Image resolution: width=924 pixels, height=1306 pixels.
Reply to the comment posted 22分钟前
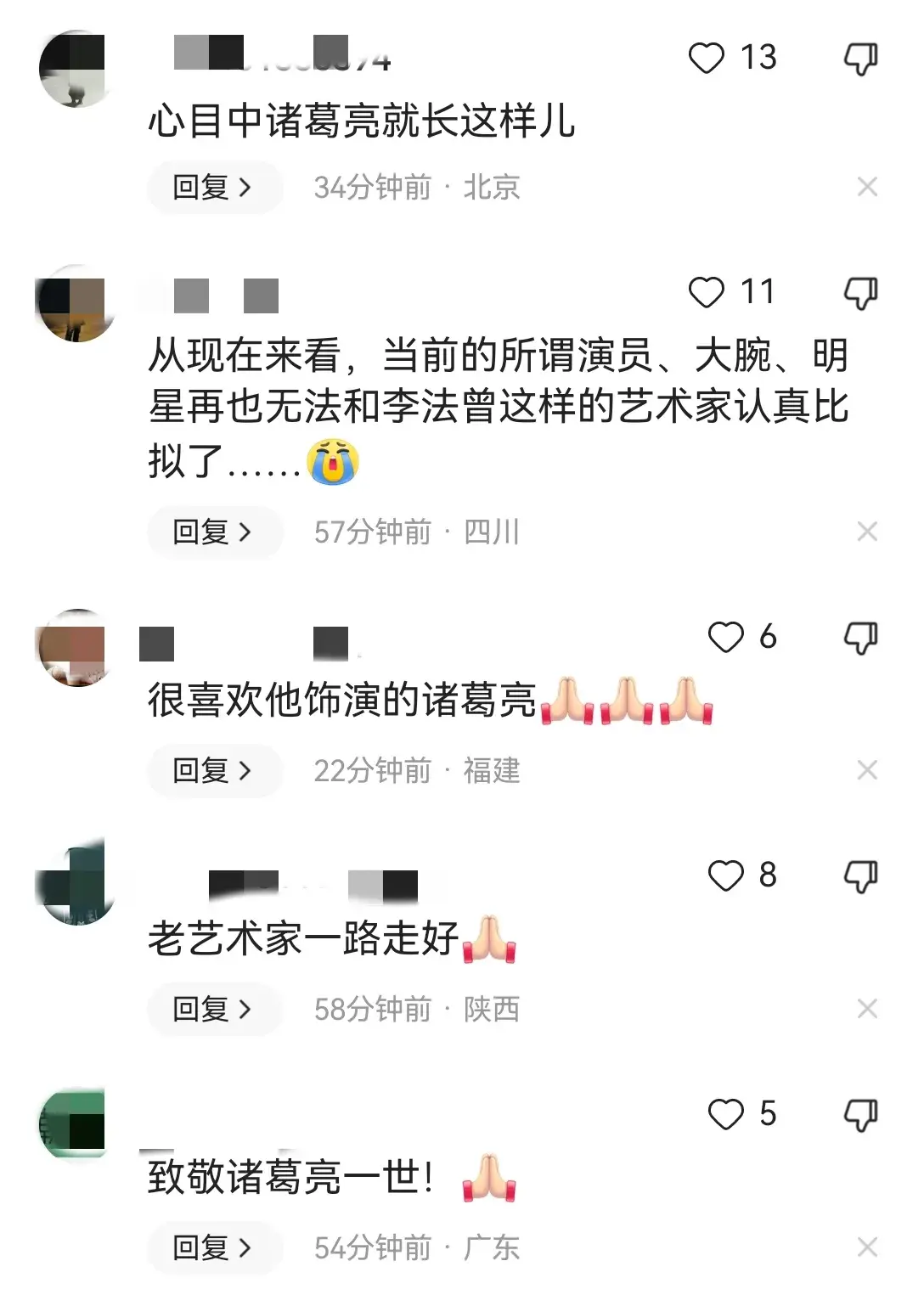tap(213, 771)
